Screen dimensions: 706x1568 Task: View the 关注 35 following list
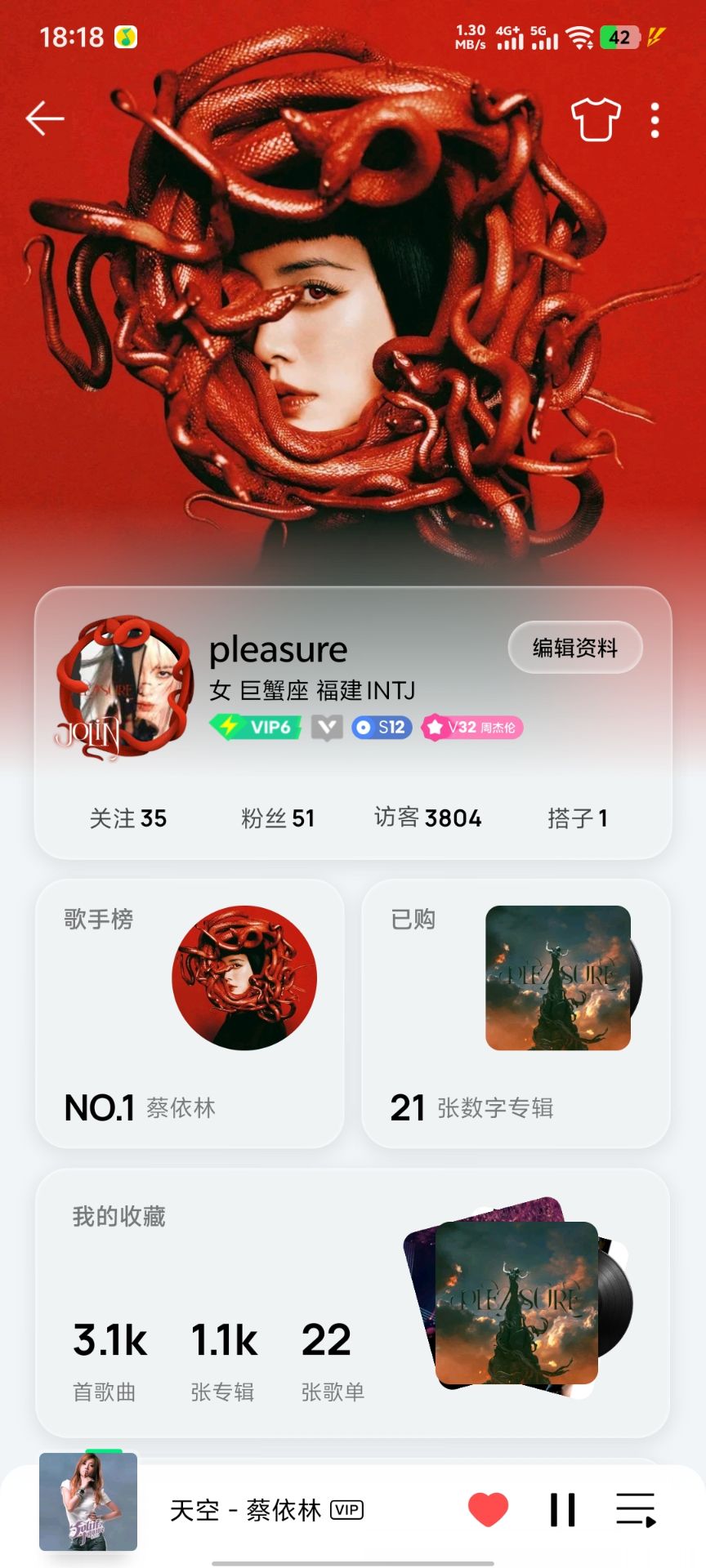[128, 818]
